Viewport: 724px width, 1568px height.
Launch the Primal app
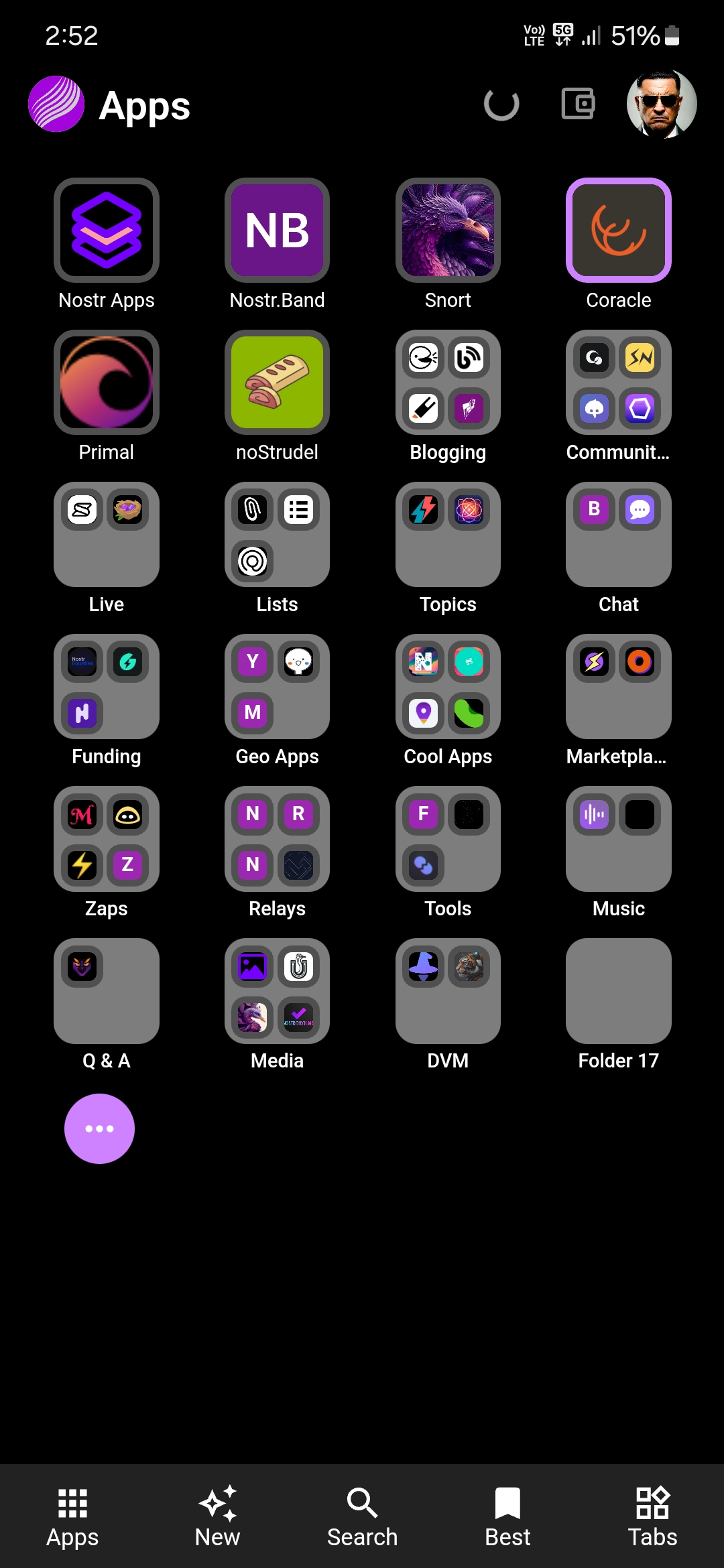pos(107,382)
